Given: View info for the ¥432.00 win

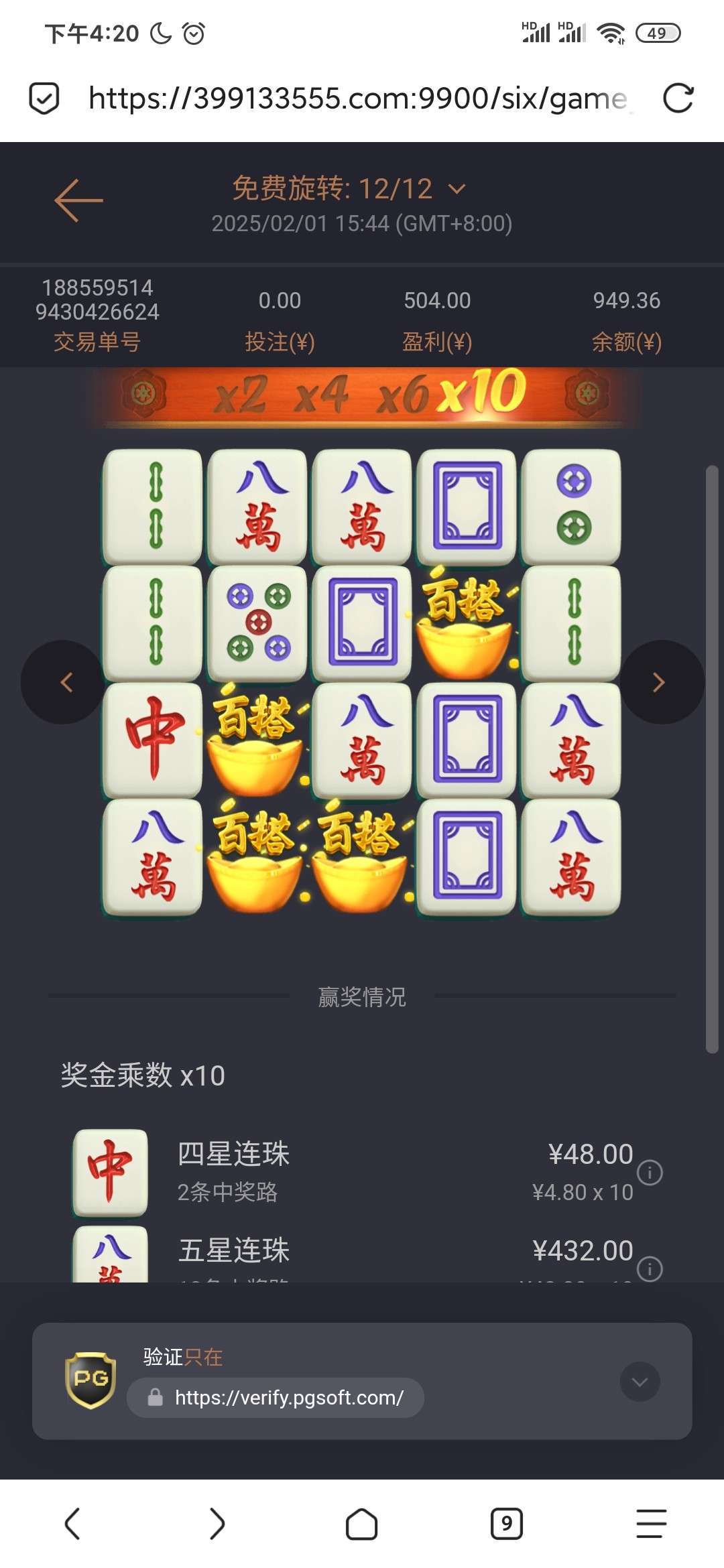Looking at the screenshot, I should pyautogui.click(x=650, y=1268).
